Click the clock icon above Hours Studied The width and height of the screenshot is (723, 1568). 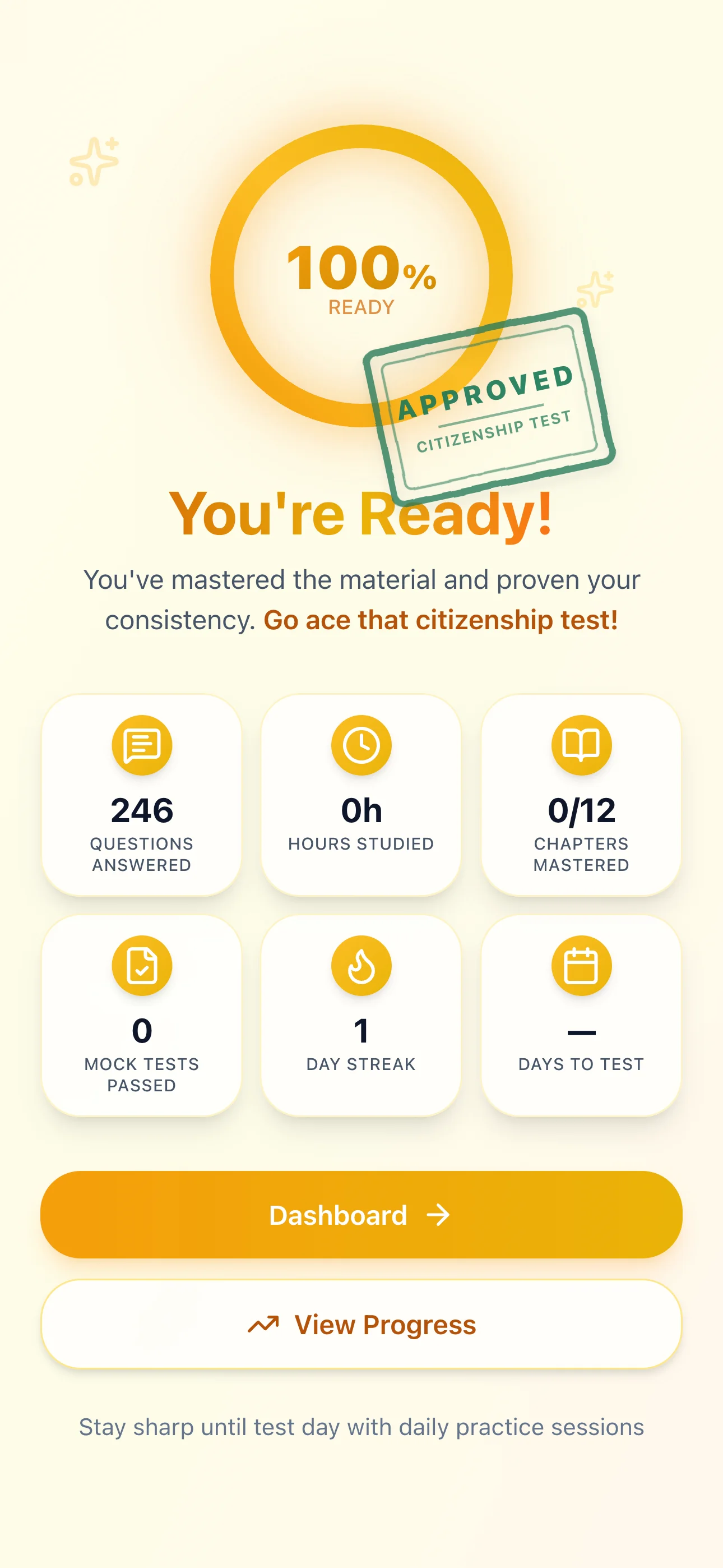point(361,745)
